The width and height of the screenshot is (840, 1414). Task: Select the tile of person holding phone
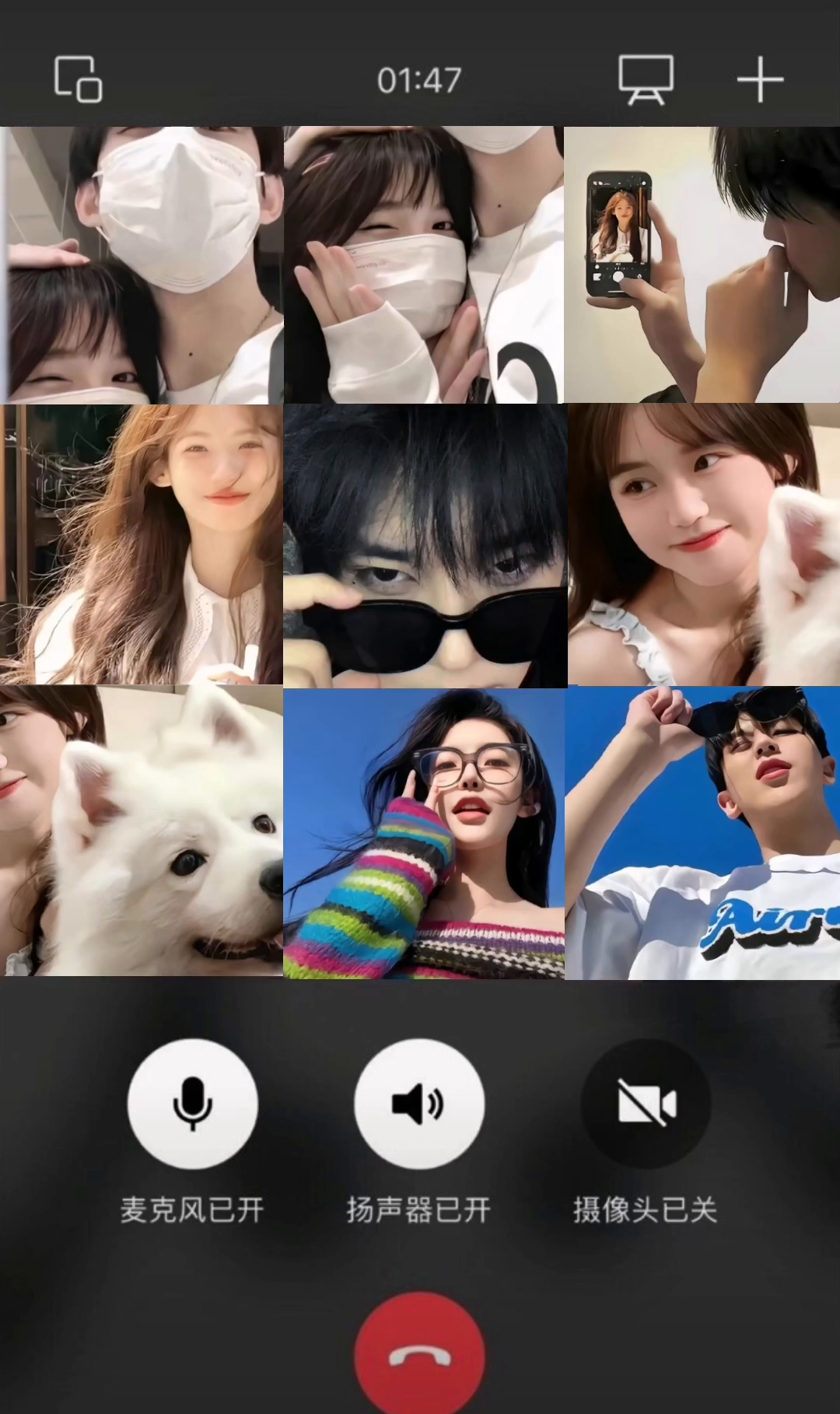coord(702,264)
